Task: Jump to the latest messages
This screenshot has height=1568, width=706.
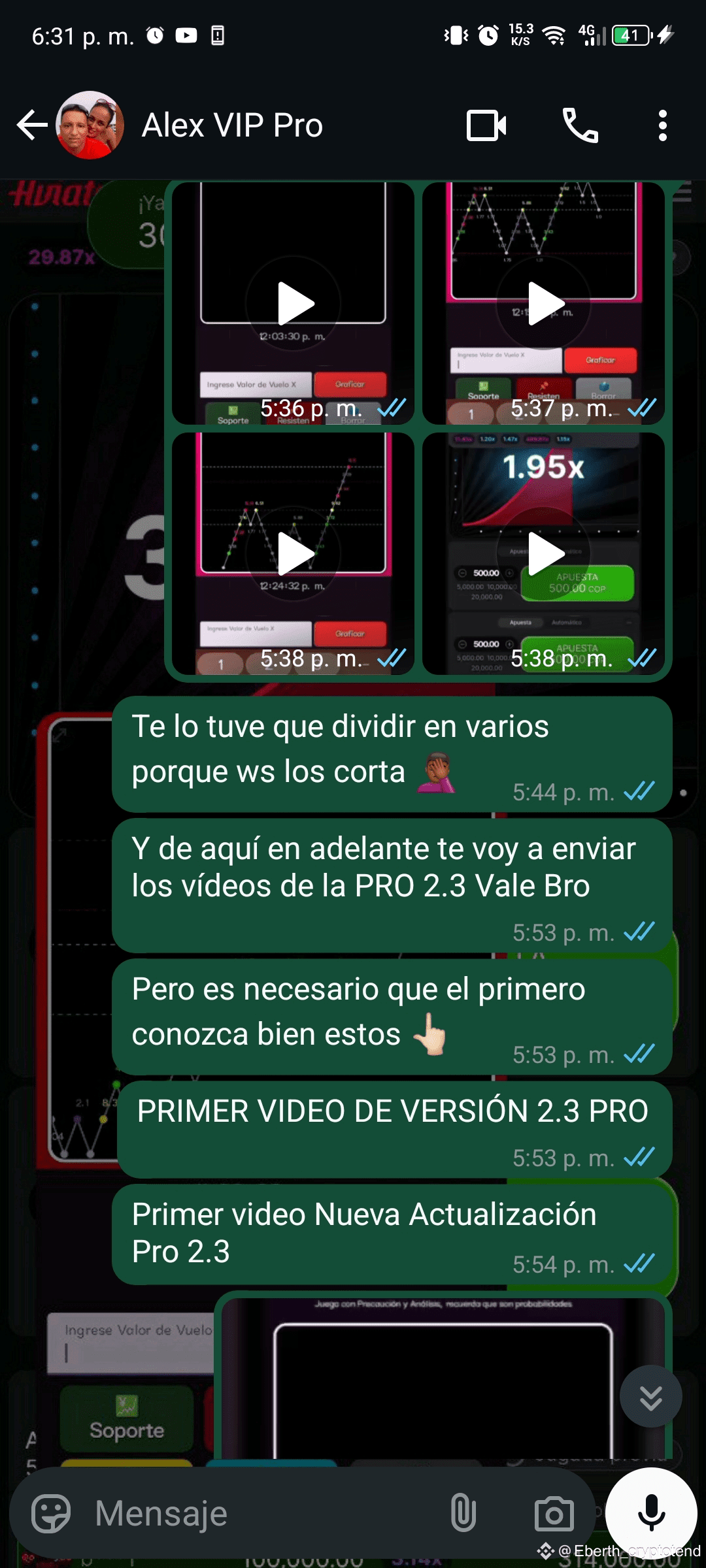Action: click(x=650, y=1396)
